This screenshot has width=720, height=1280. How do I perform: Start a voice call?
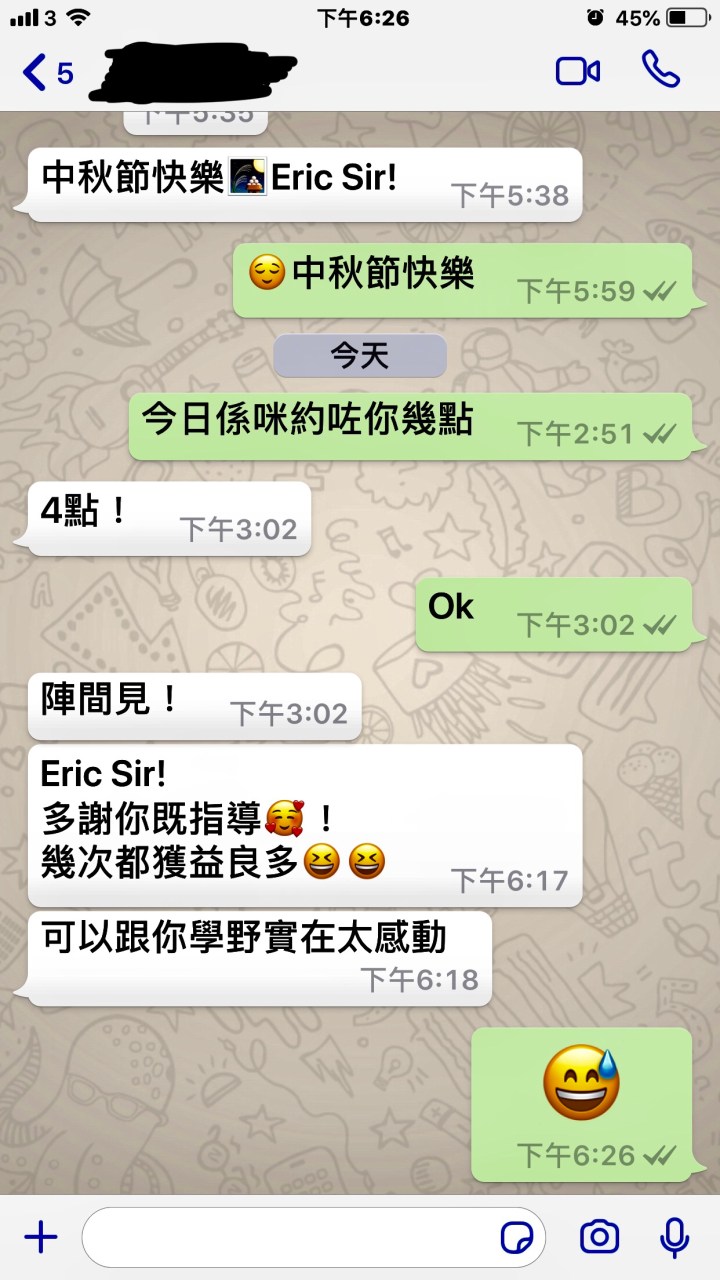(x=660, y=70)
